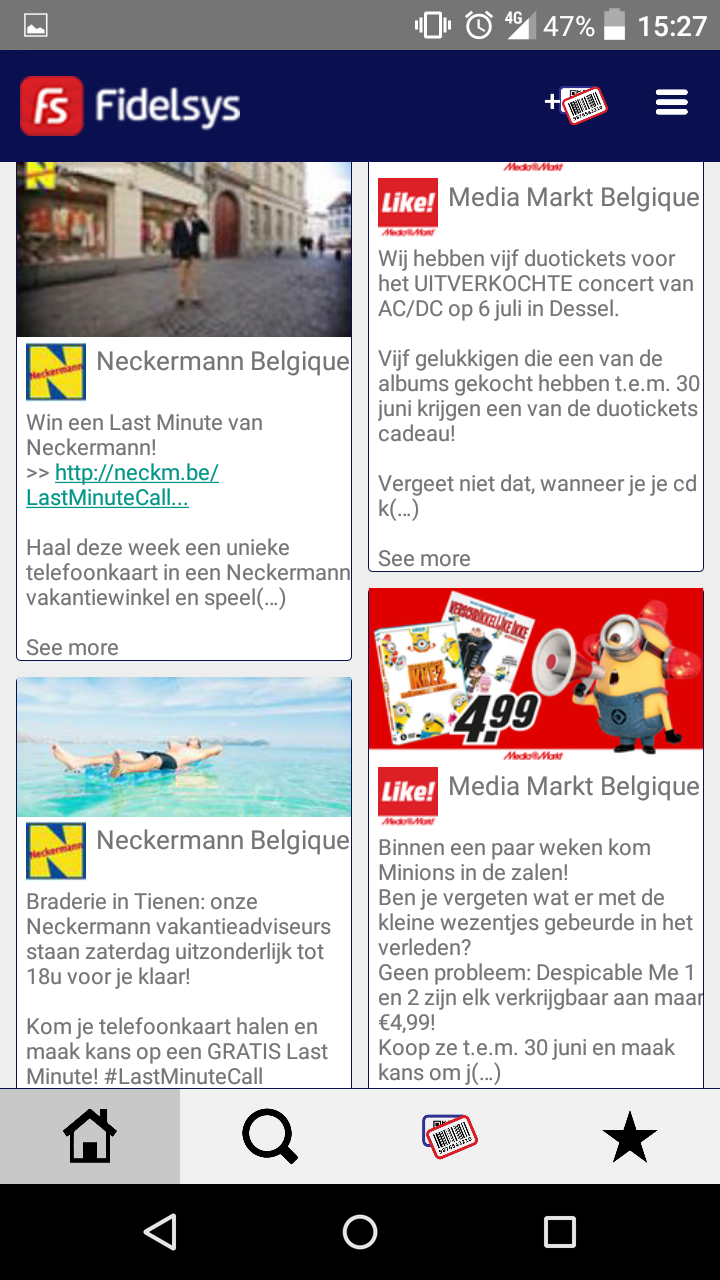Tap the Fidelsys logo in header
The height and width of the screenshot is (1280, 720).
(130, 105)
